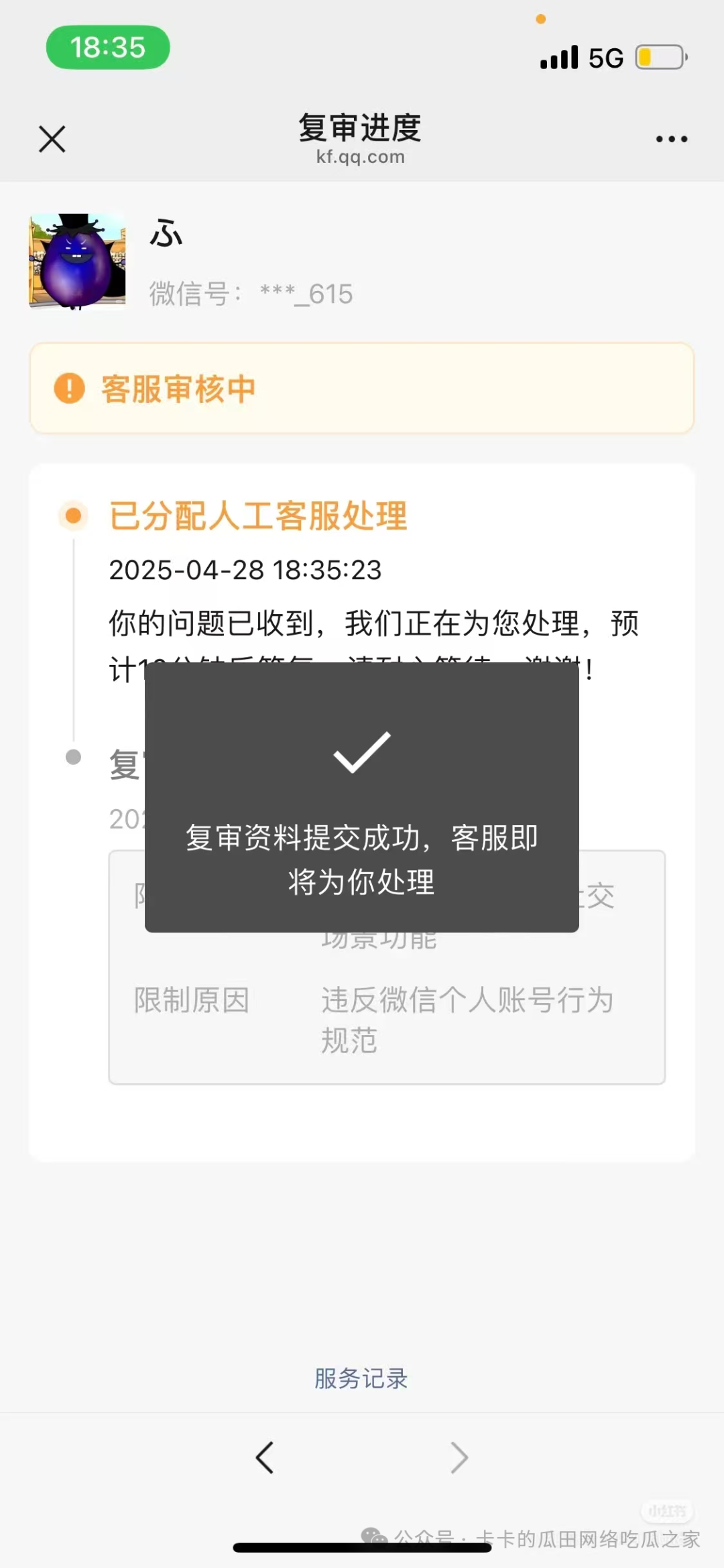Go back to previous web page
Viewport: 724px width, 1568px height.
(x=265, y=1457)
